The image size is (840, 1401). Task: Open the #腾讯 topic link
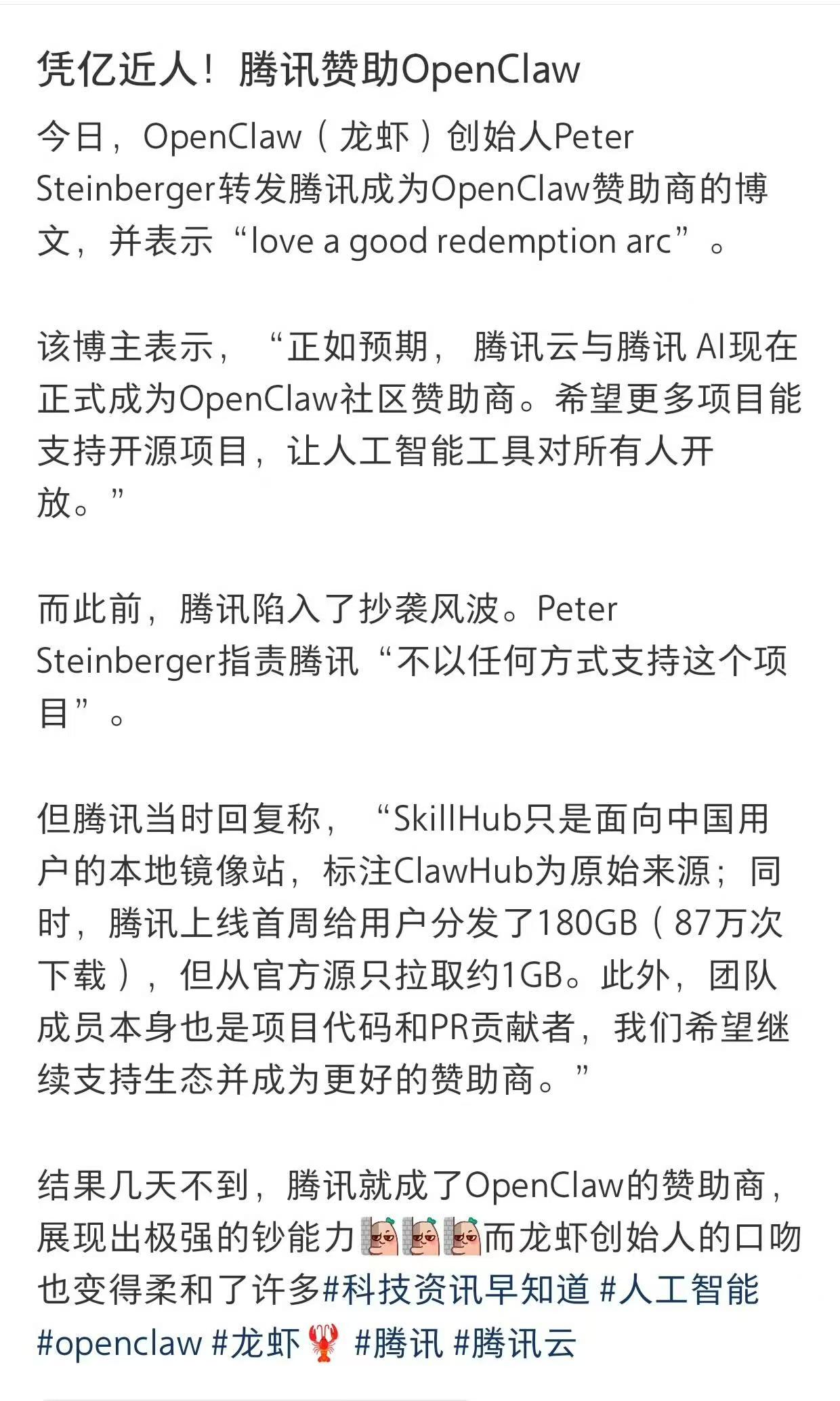(399, 1342)
